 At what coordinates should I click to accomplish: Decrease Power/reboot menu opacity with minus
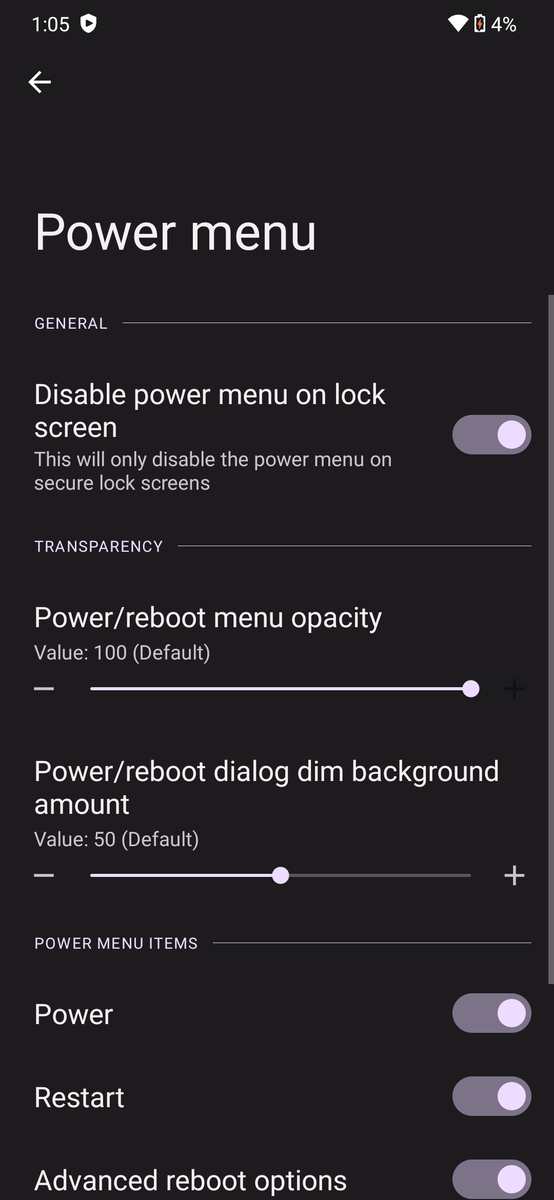(44, 689)
